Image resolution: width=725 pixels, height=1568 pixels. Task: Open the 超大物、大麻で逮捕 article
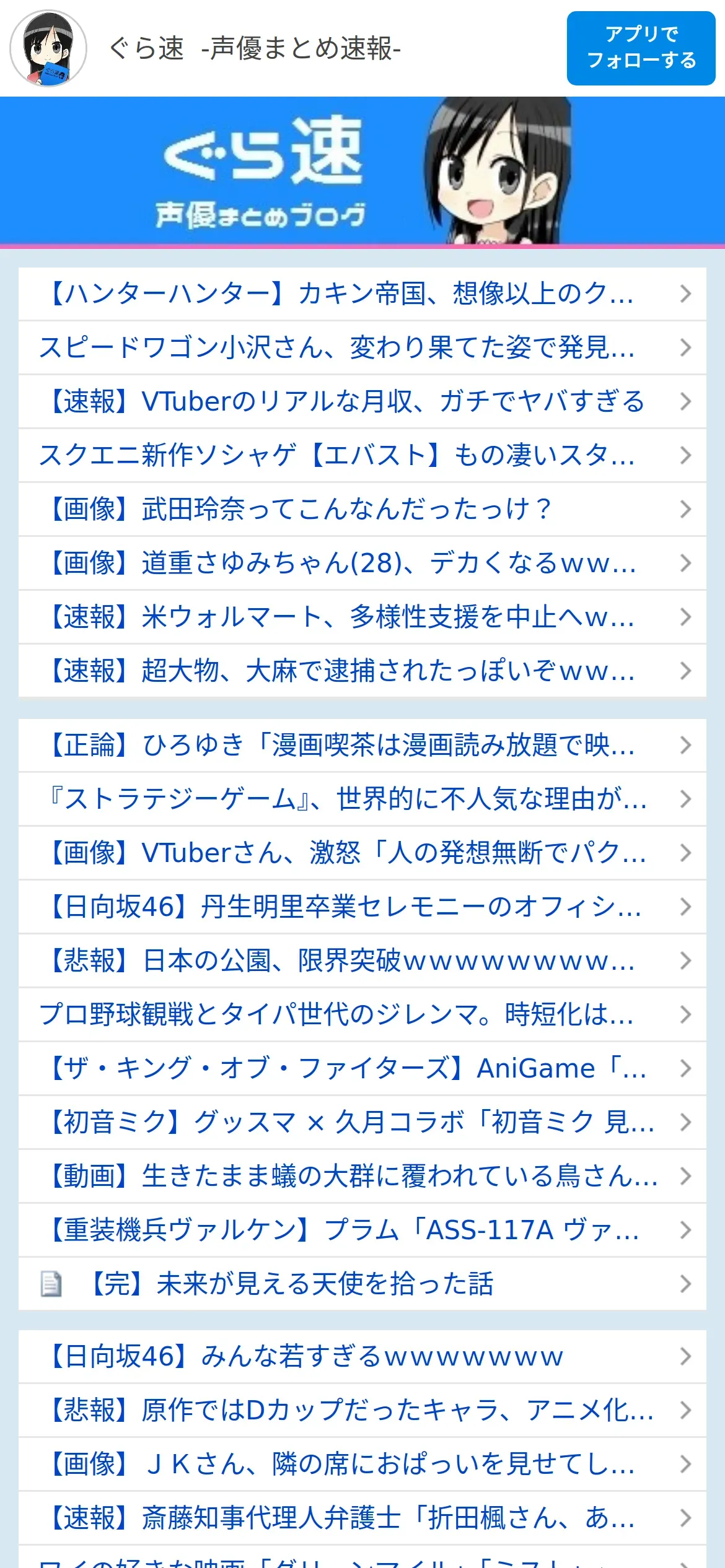(362, 671)
